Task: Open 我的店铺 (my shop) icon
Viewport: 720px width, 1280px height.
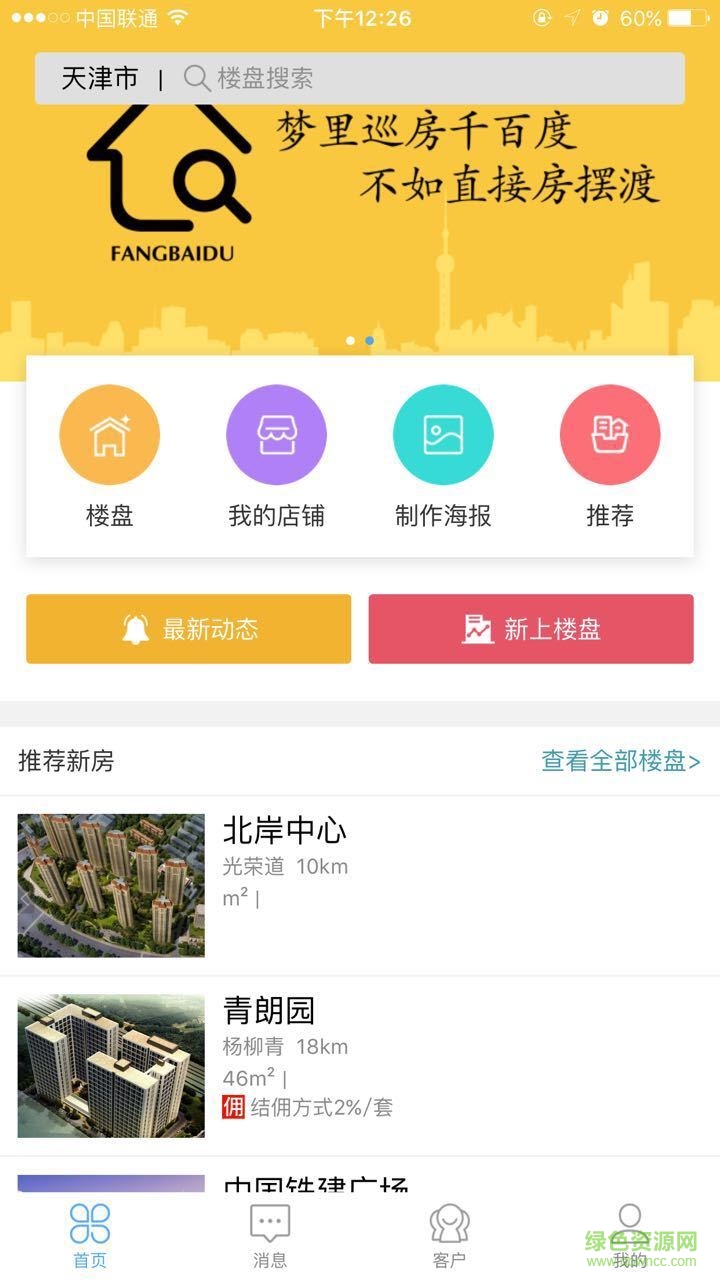Action: 277,434
